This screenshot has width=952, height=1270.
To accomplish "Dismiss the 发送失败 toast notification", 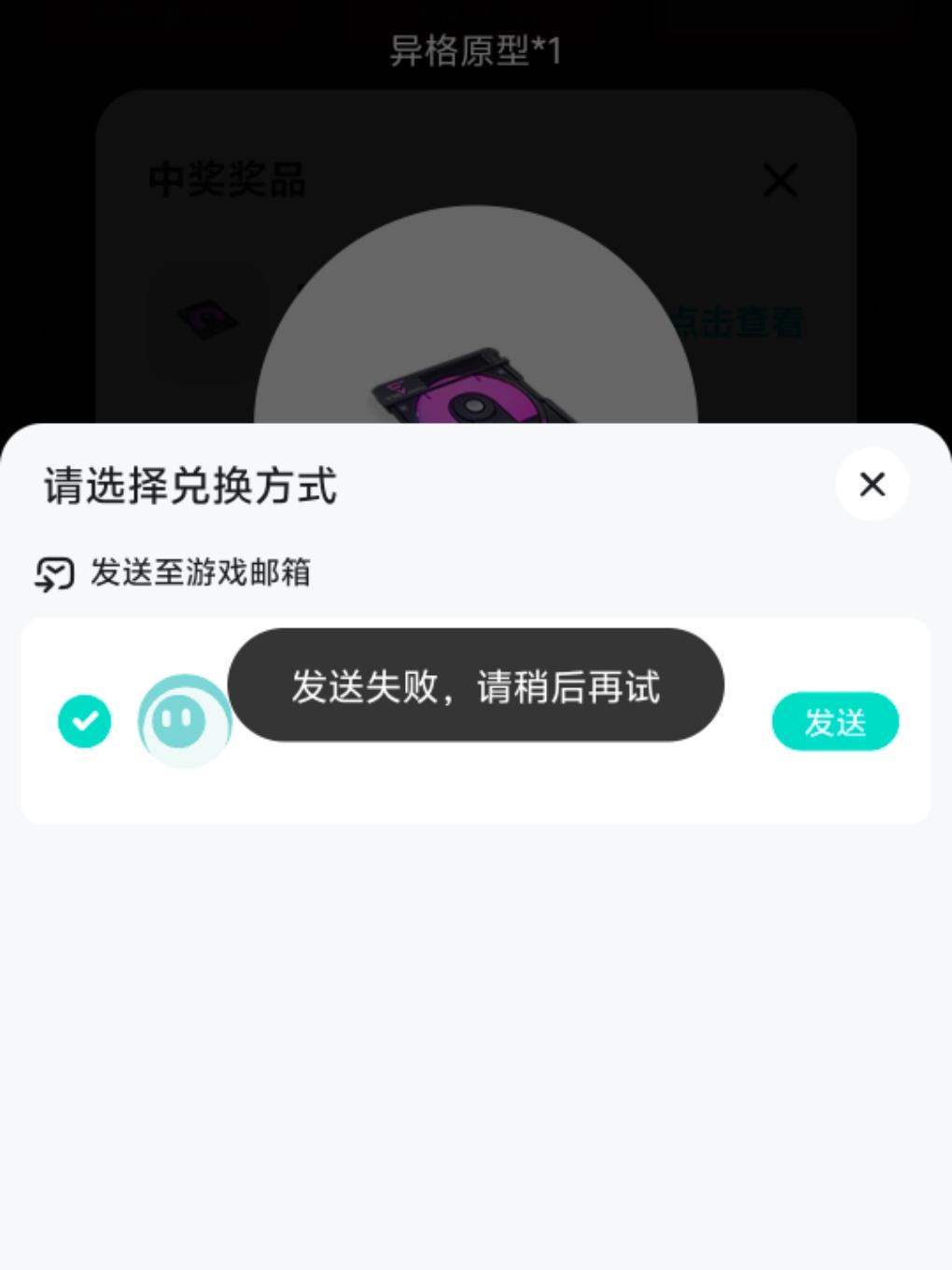I will click(476, 684).
